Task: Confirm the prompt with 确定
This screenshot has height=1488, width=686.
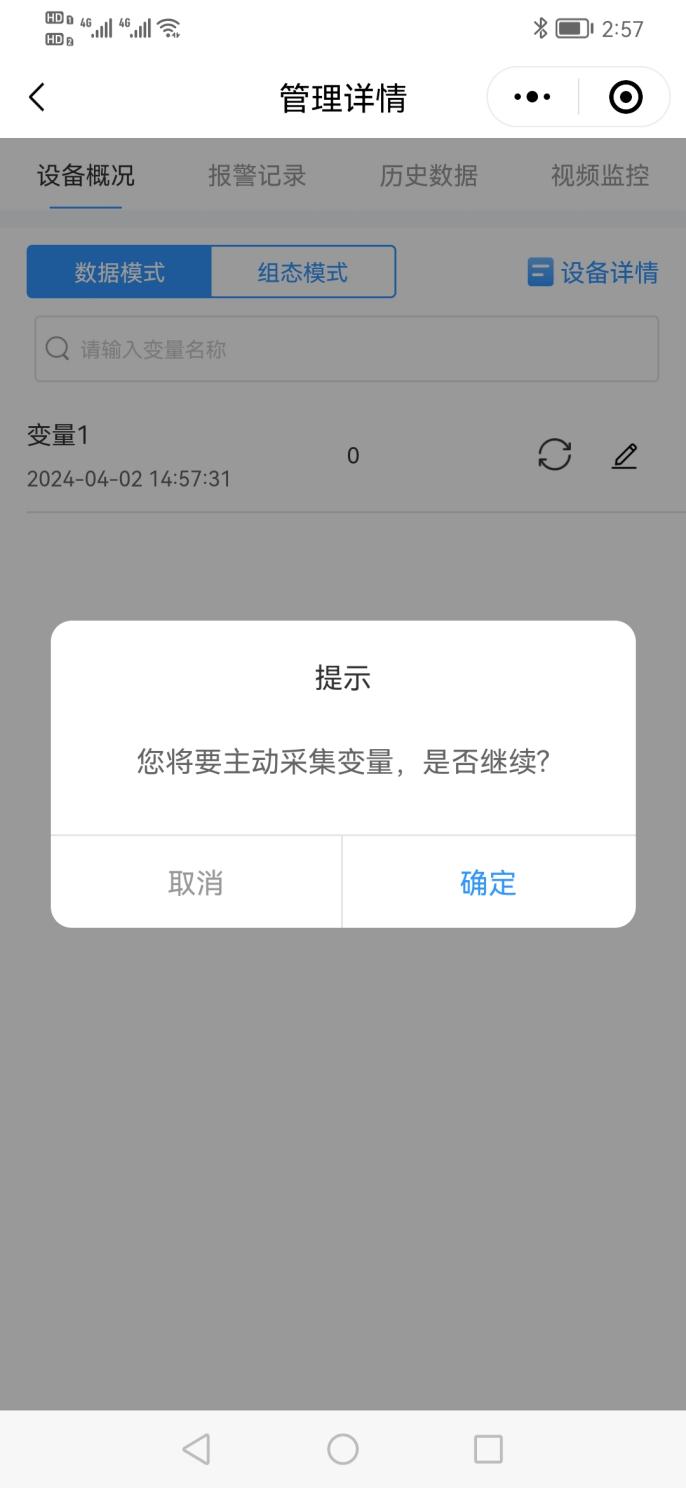Action: 488,883
